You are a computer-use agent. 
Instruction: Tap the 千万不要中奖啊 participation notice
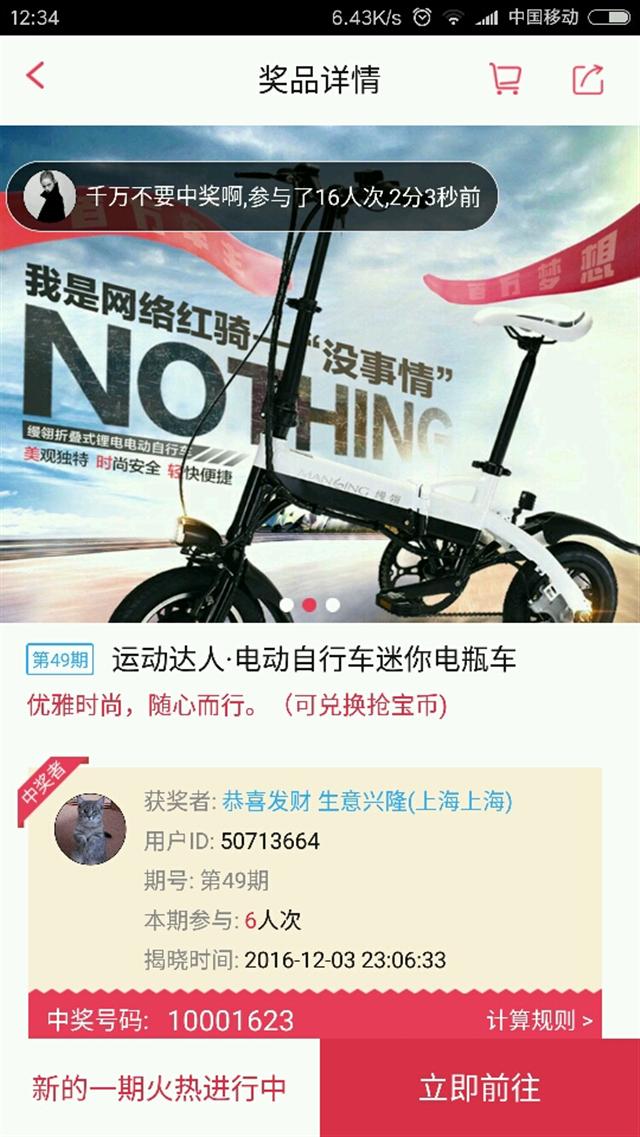[252, 197]
